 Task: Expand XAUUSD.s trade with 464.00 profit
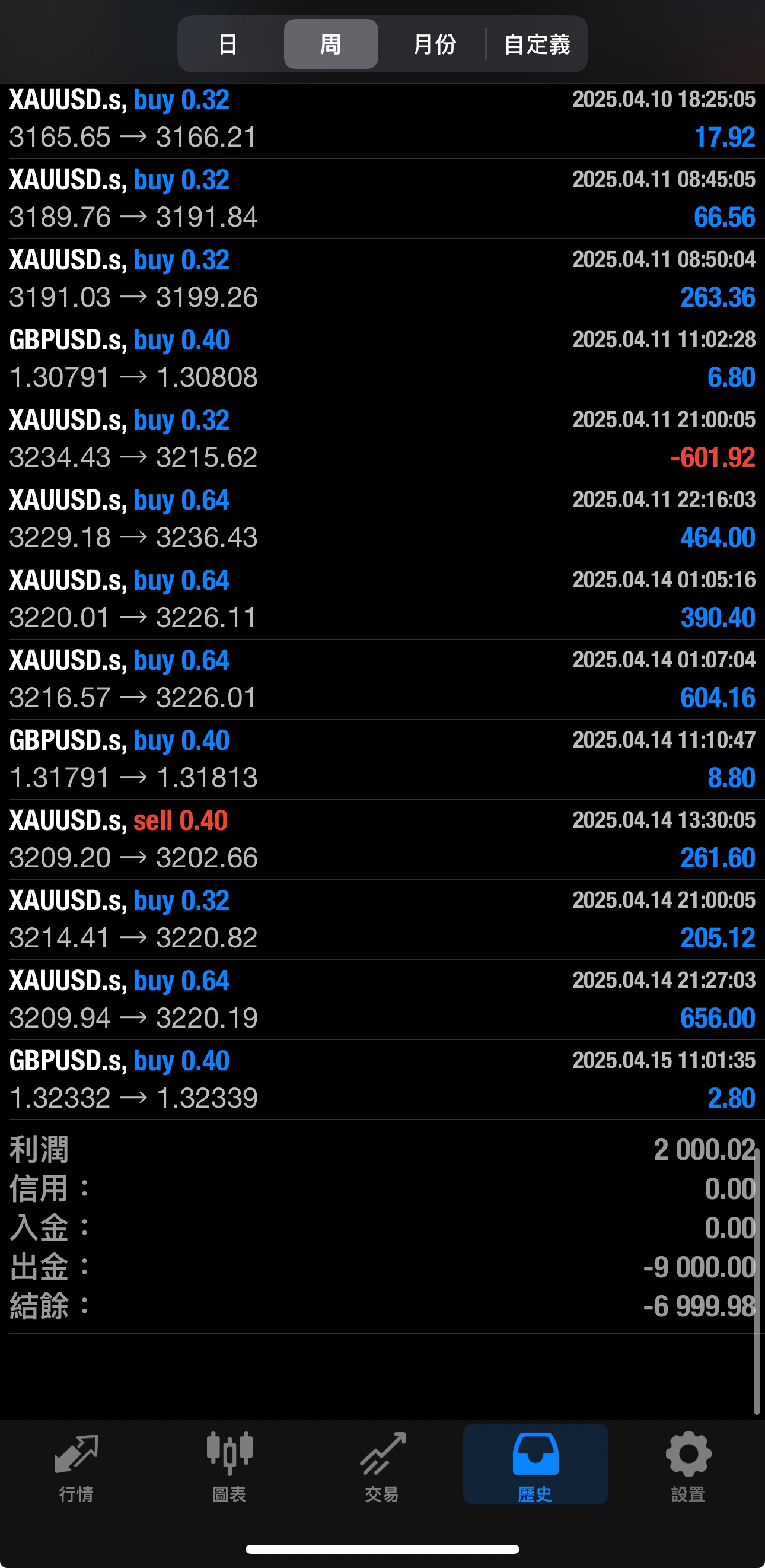coord(382,519)
